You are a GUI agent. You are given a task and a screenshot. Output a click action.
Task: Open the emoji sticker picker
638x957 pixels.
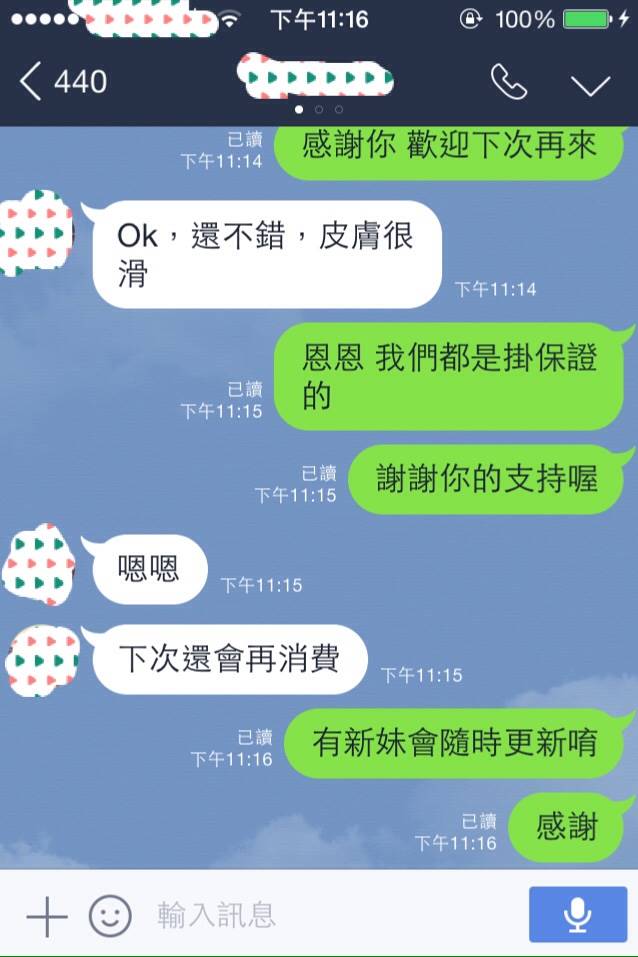pyautogui.click(x=110, y=914)
